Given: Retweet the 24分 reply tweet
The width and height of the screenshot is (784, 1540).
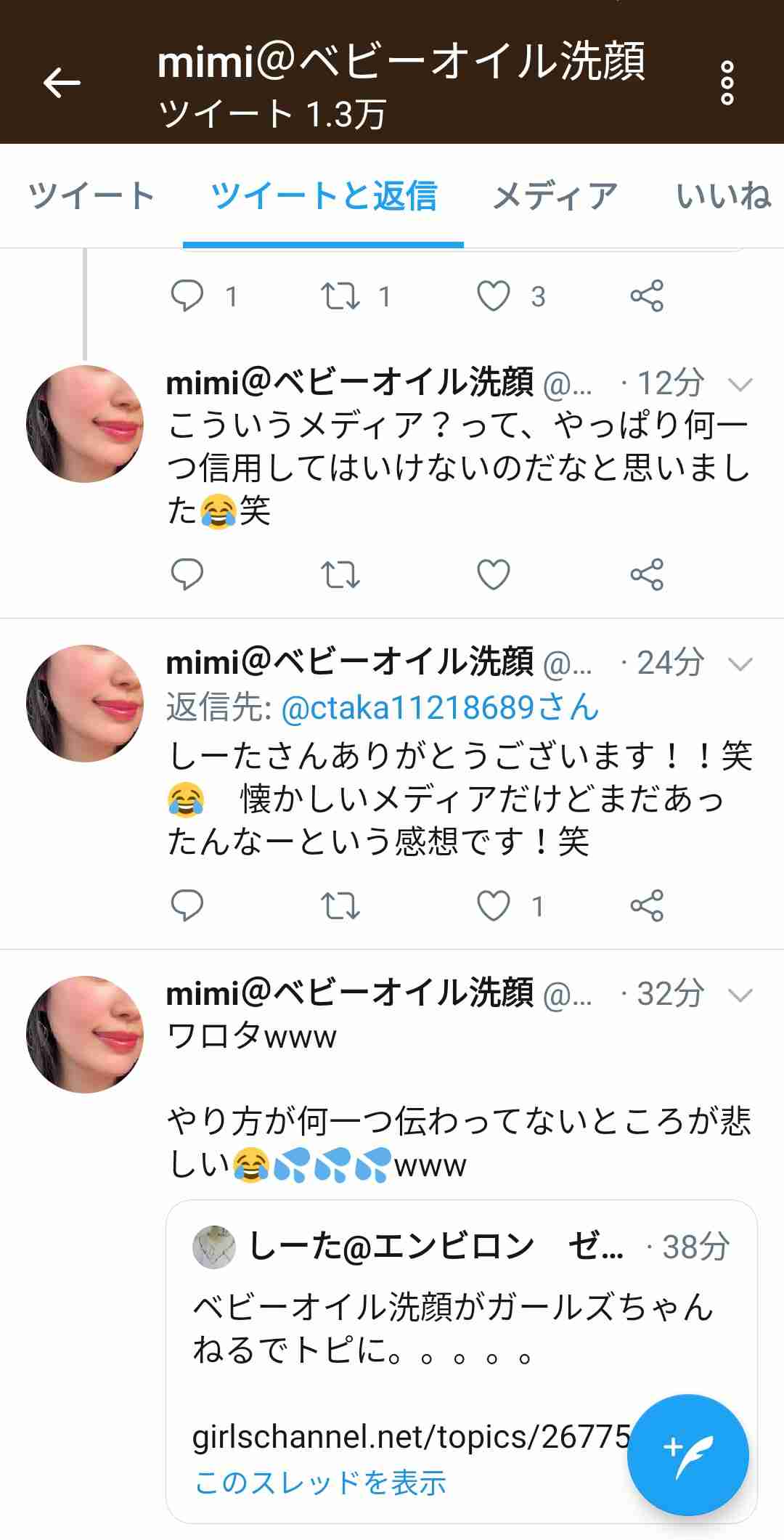Looking at the screenshot, I should coord(340,905).
